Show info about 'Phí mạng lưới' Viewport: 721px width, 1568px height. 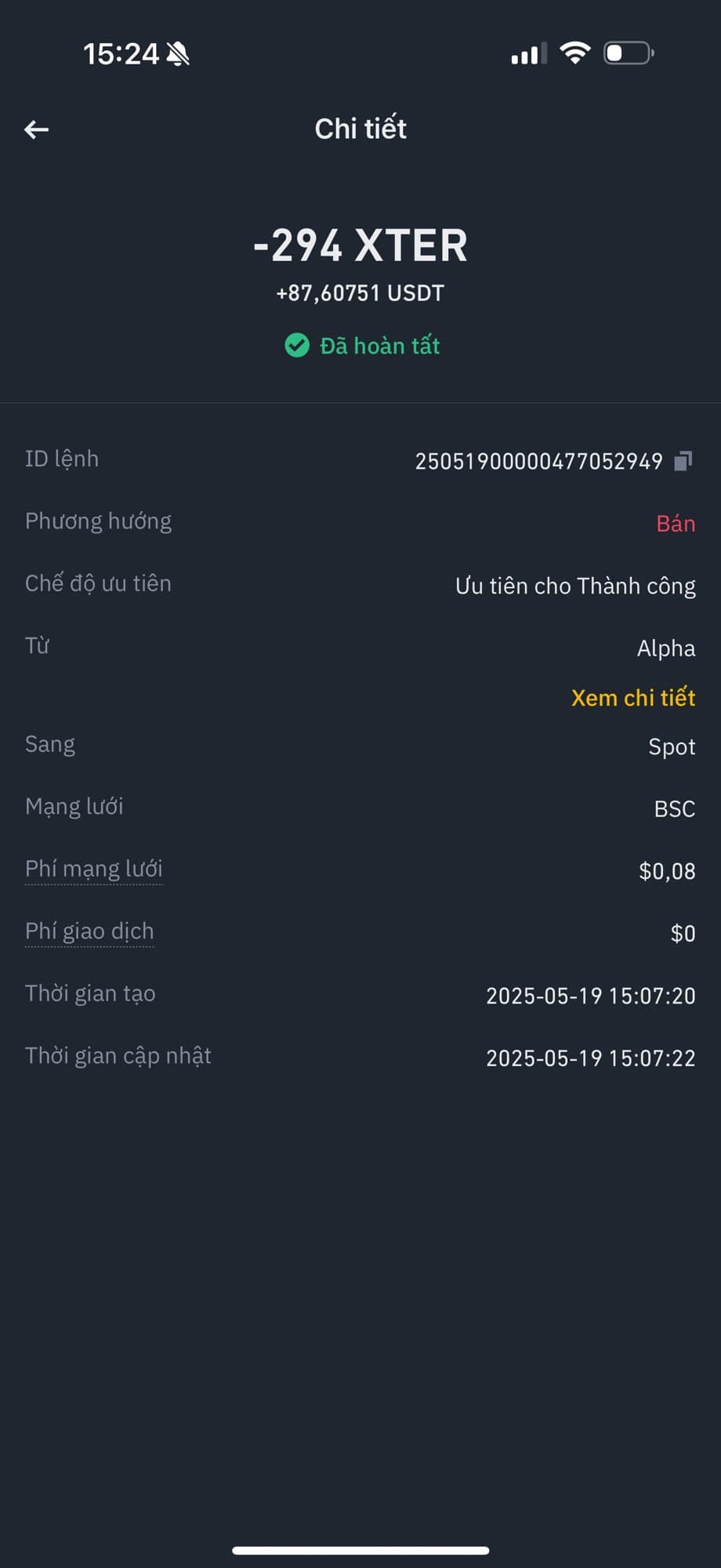94,869
